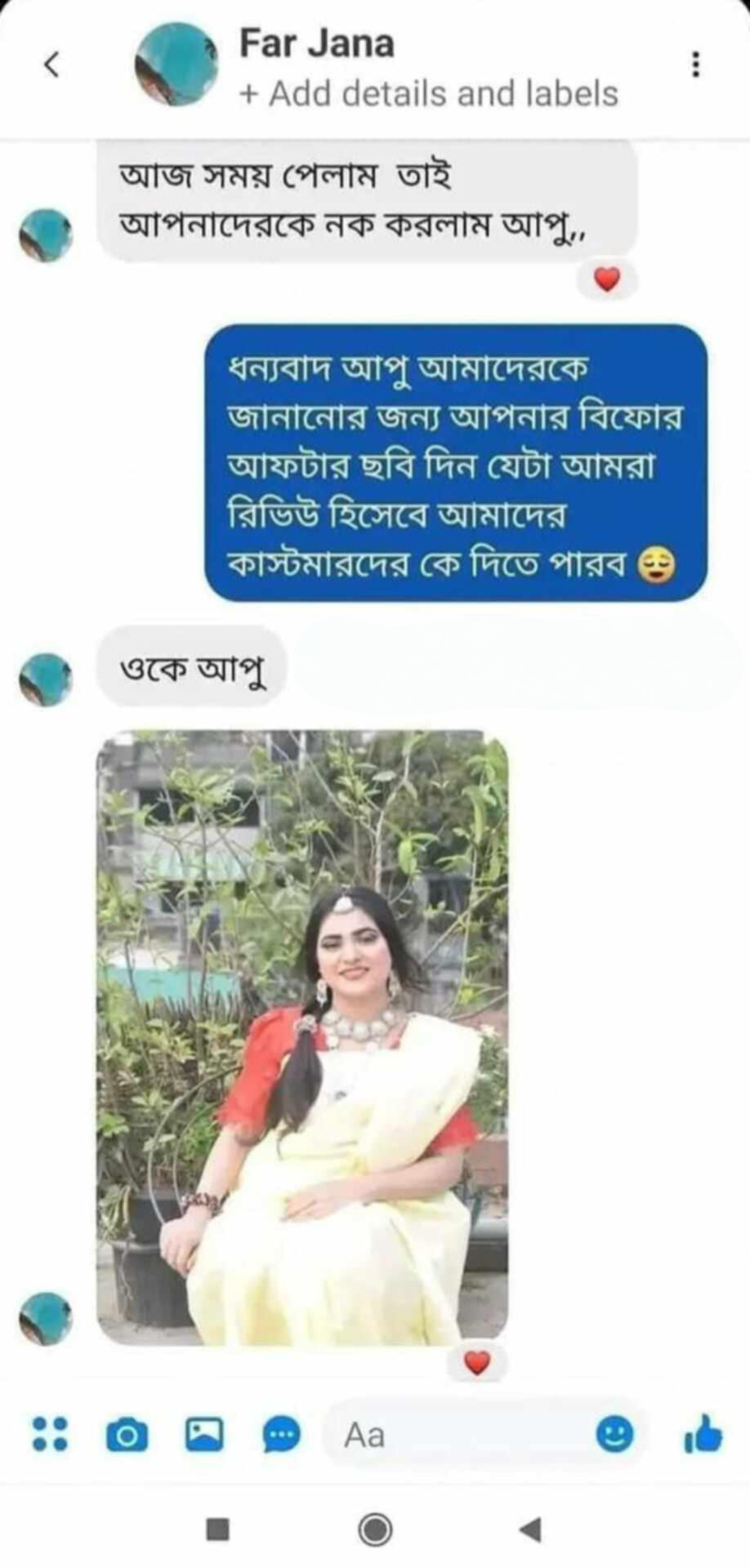
Task: Send a thumbs-up like
Action: pyautogui.click(x=702, y=1434)
